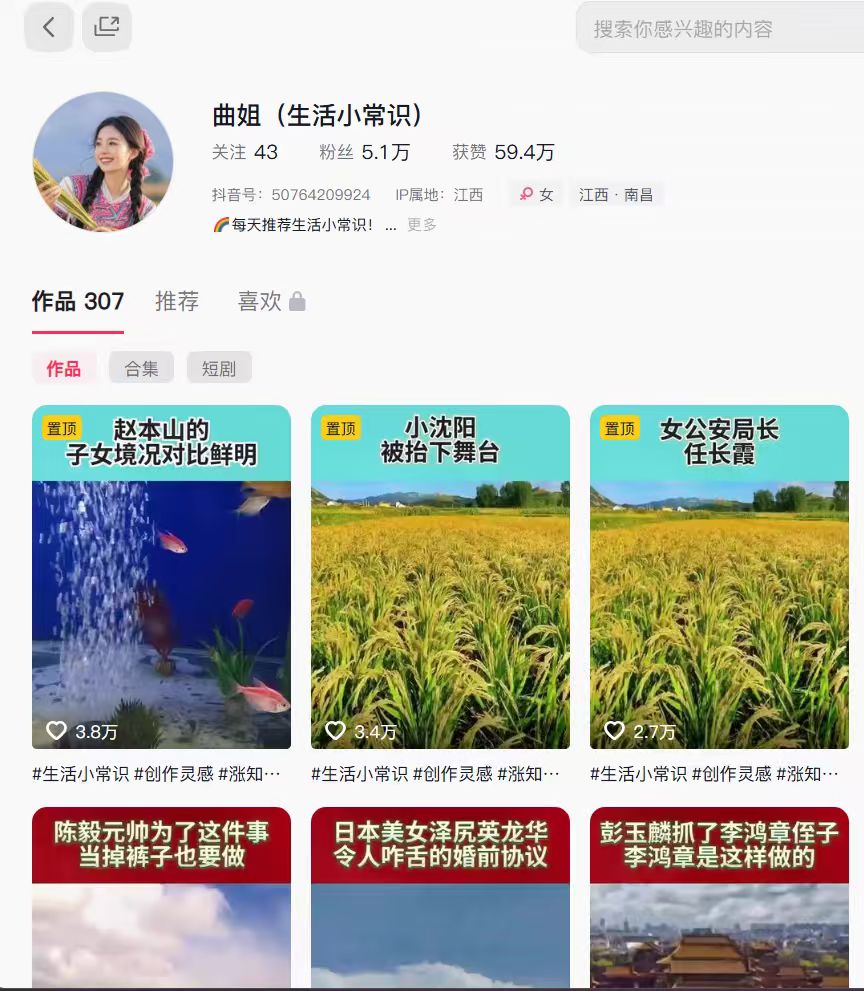
Task: Select the 短剧 filter chip
Action: coord(219,368)
